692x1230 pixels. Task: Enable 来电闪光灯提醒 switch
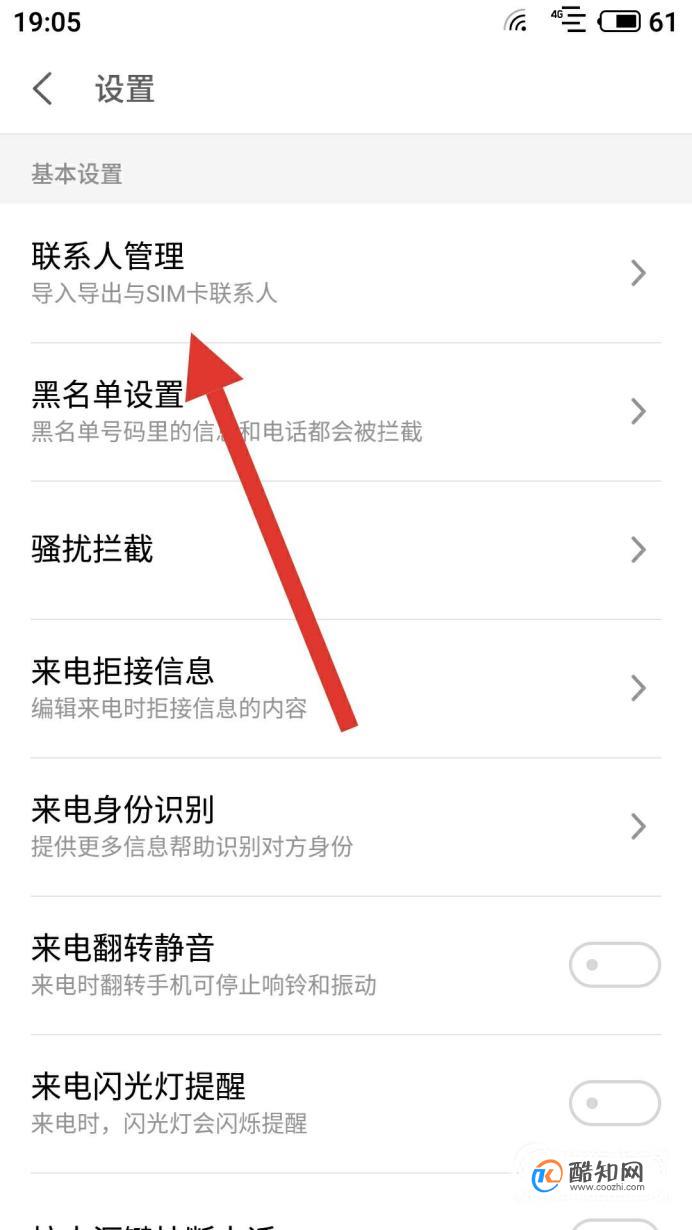point(614,1104)
